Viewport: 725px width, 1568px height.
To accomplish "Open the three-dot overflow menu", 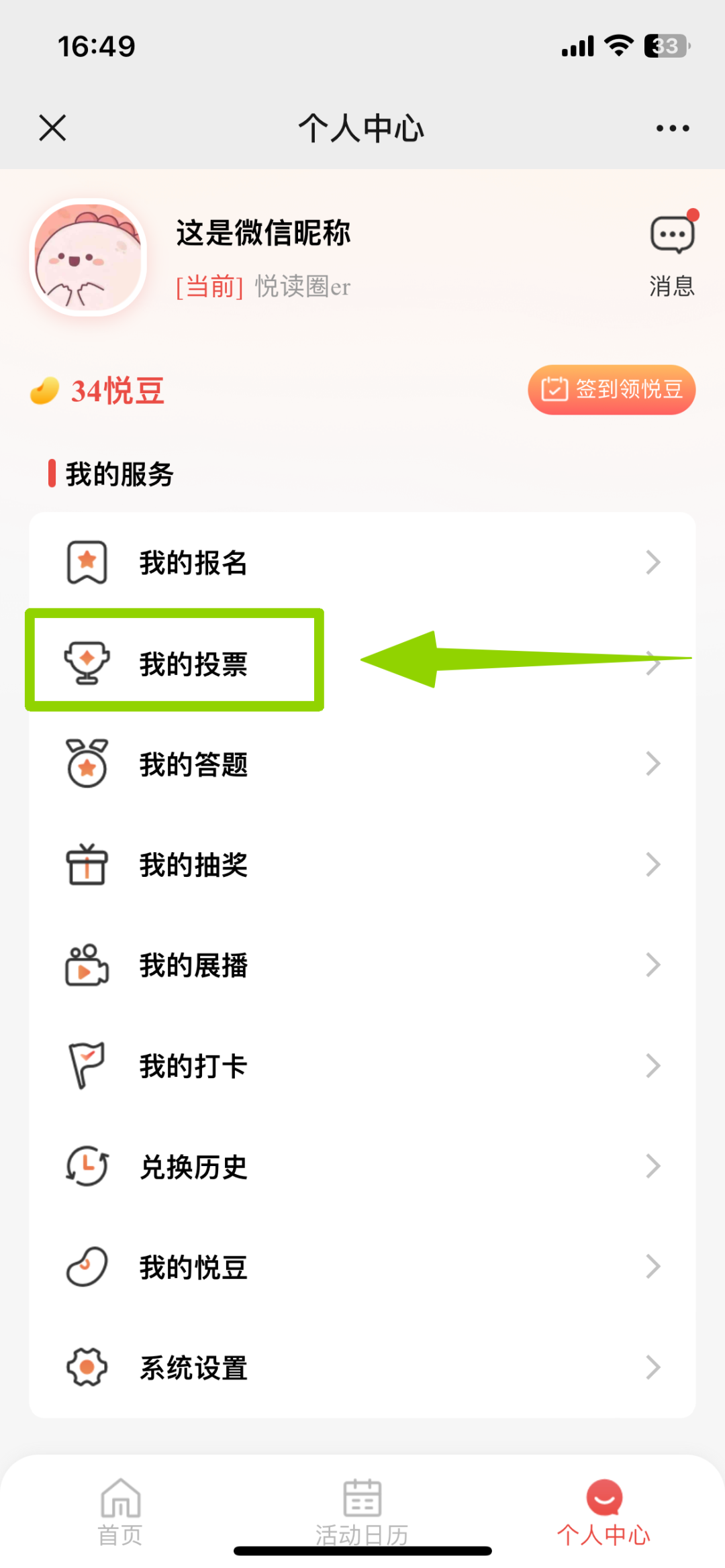I will 672,127.
